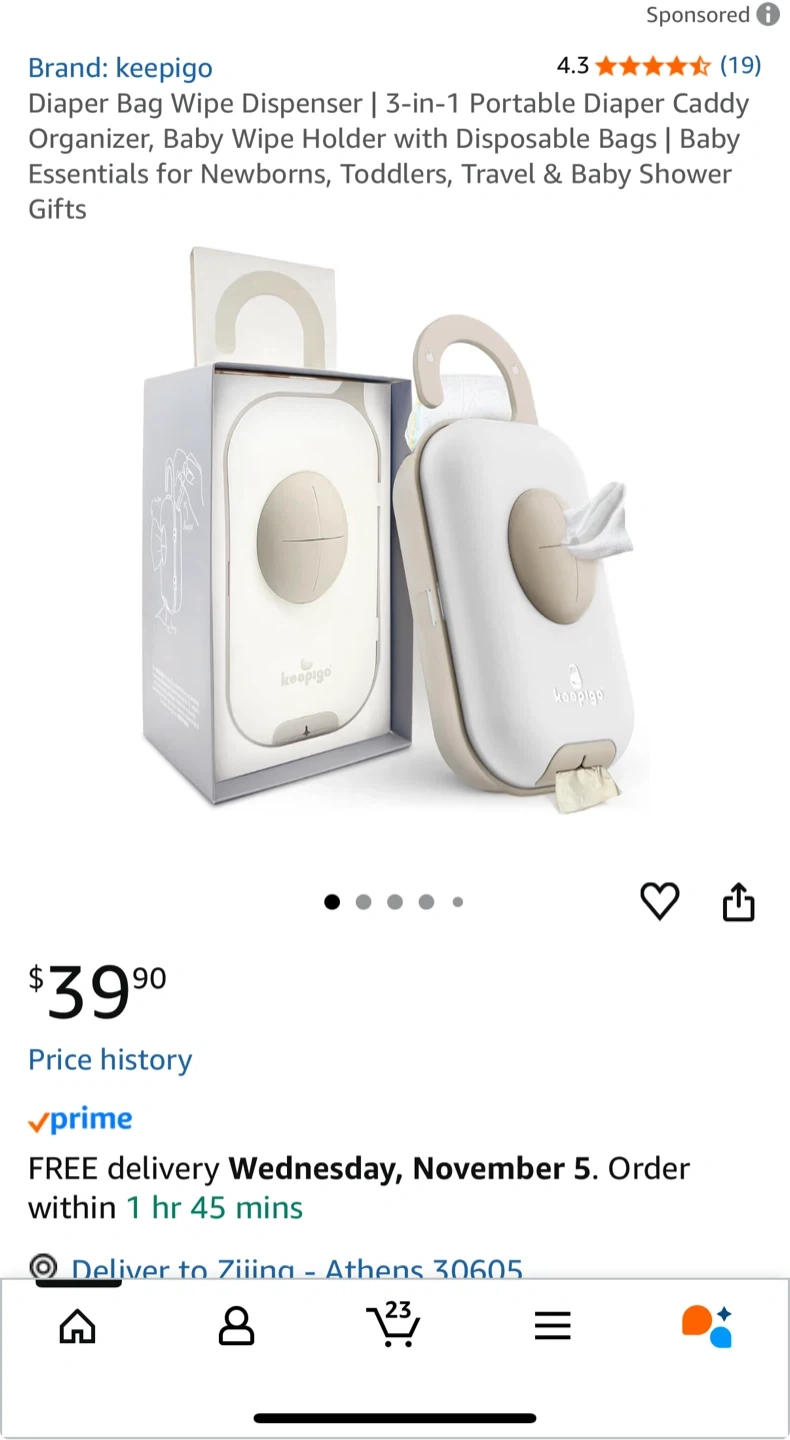Open the Sponsored info icon
This screenshot has width=790, height=1440.
pyautogui.click(x=768, y=15)
